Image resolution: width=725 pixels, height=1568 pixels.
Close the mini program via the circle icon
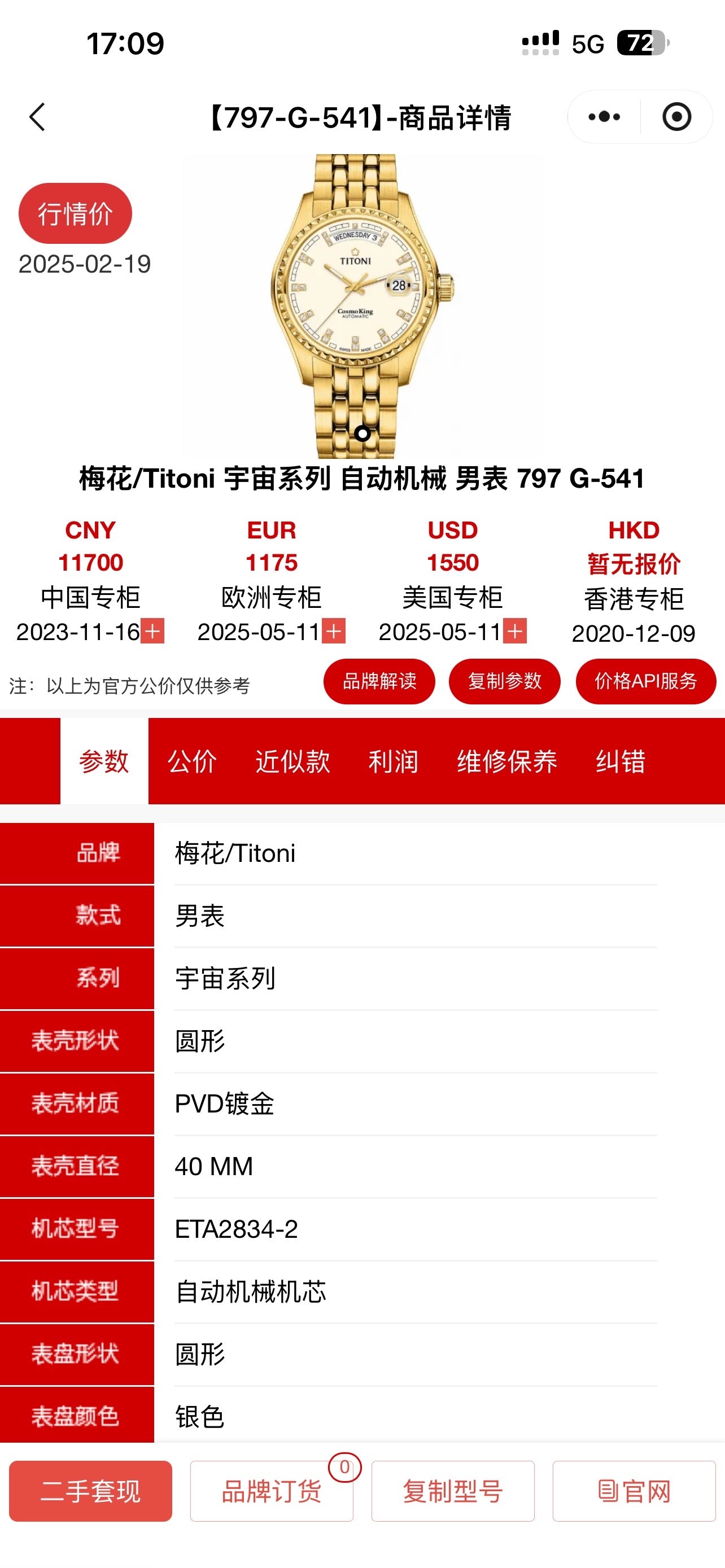point(676,117)
